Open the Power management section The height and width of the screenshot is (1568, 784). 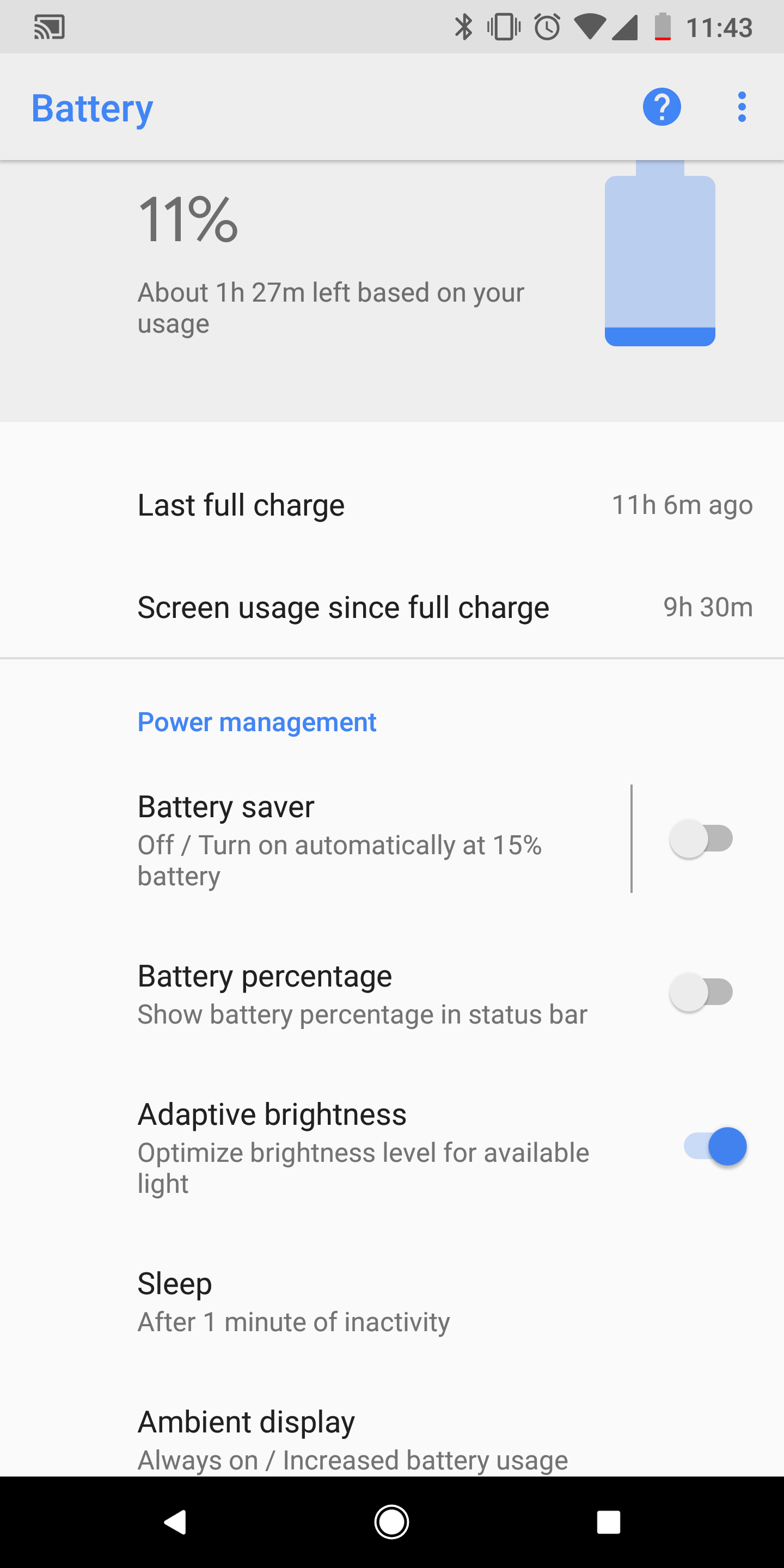[257, 721]
